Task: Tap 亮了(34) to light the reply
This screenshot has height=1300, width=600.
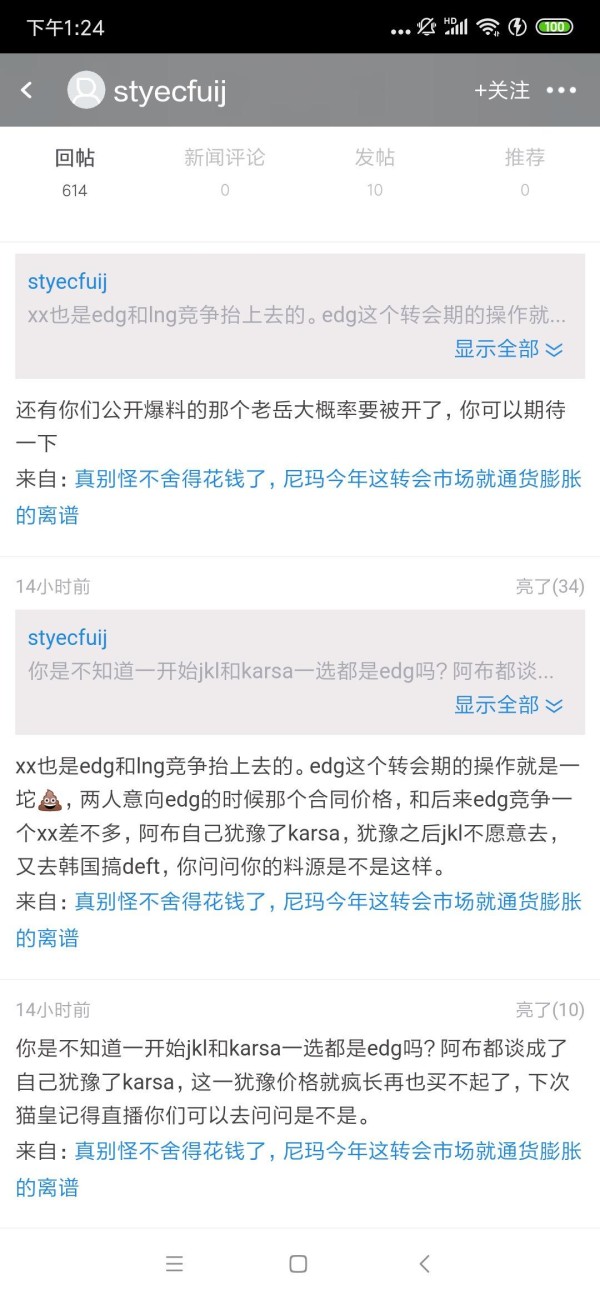Action: (x=549, y=587)
